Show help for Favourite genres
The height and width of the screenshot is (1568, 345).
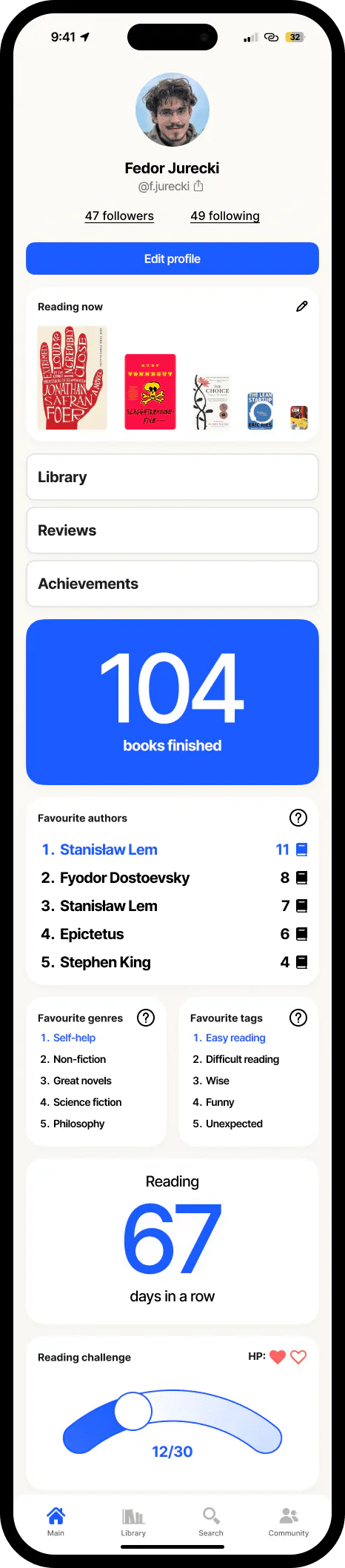click(x=146, y=1018)
